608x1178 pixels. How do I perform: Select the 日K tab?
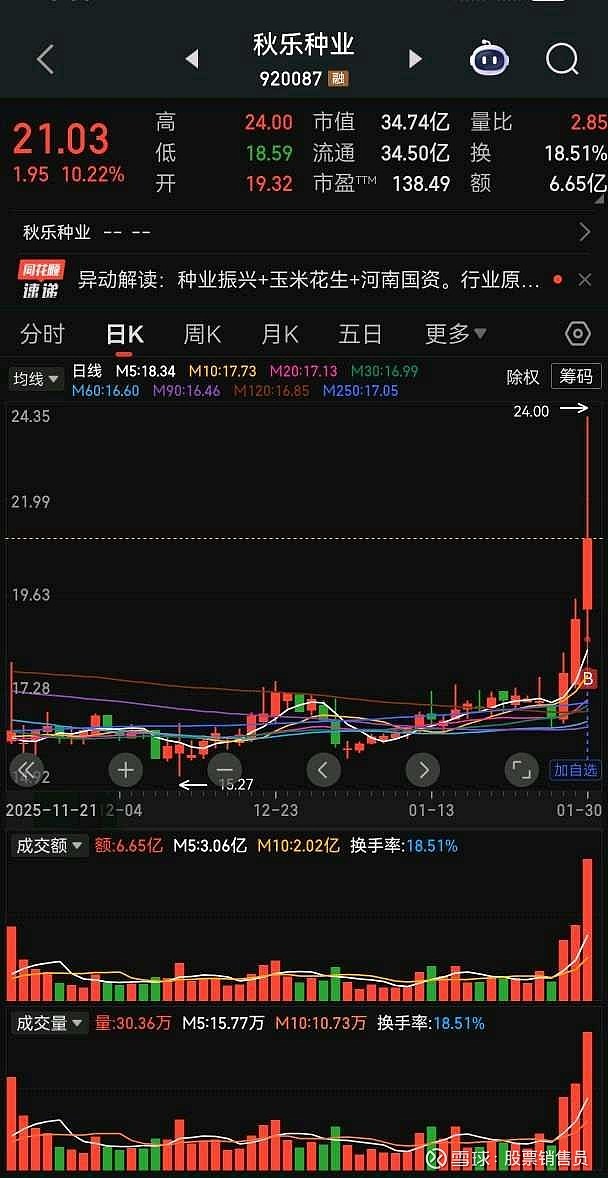tap(126, 334)
